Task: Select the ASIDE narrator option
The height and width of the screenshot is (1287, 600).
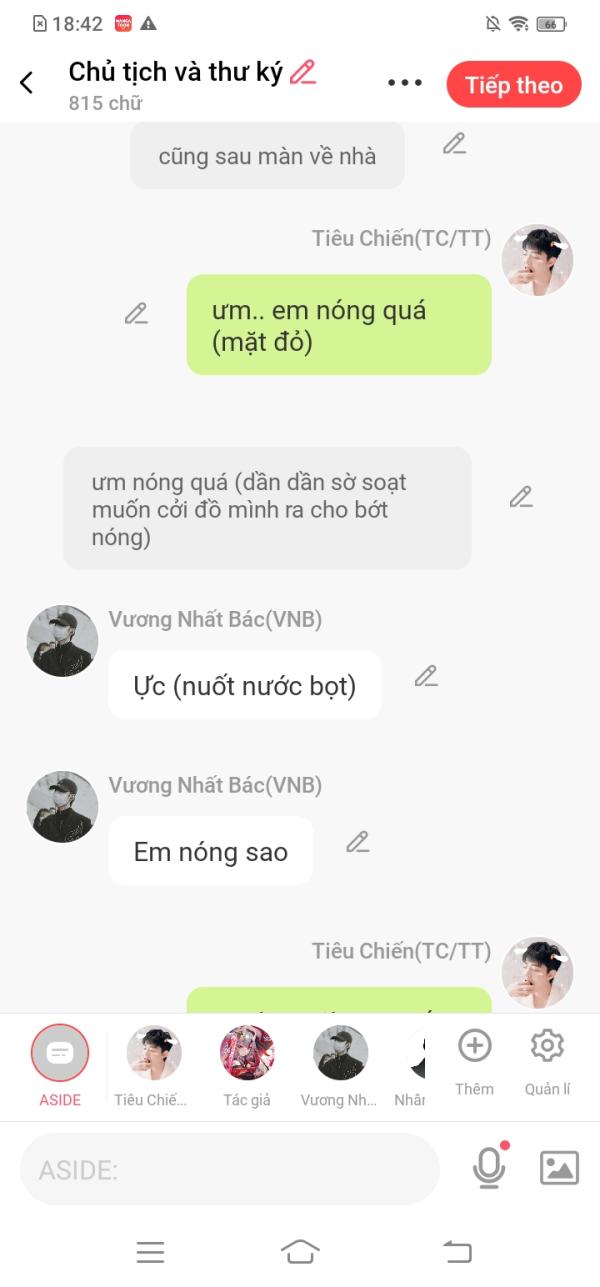Action: [x=60, y=1053]
